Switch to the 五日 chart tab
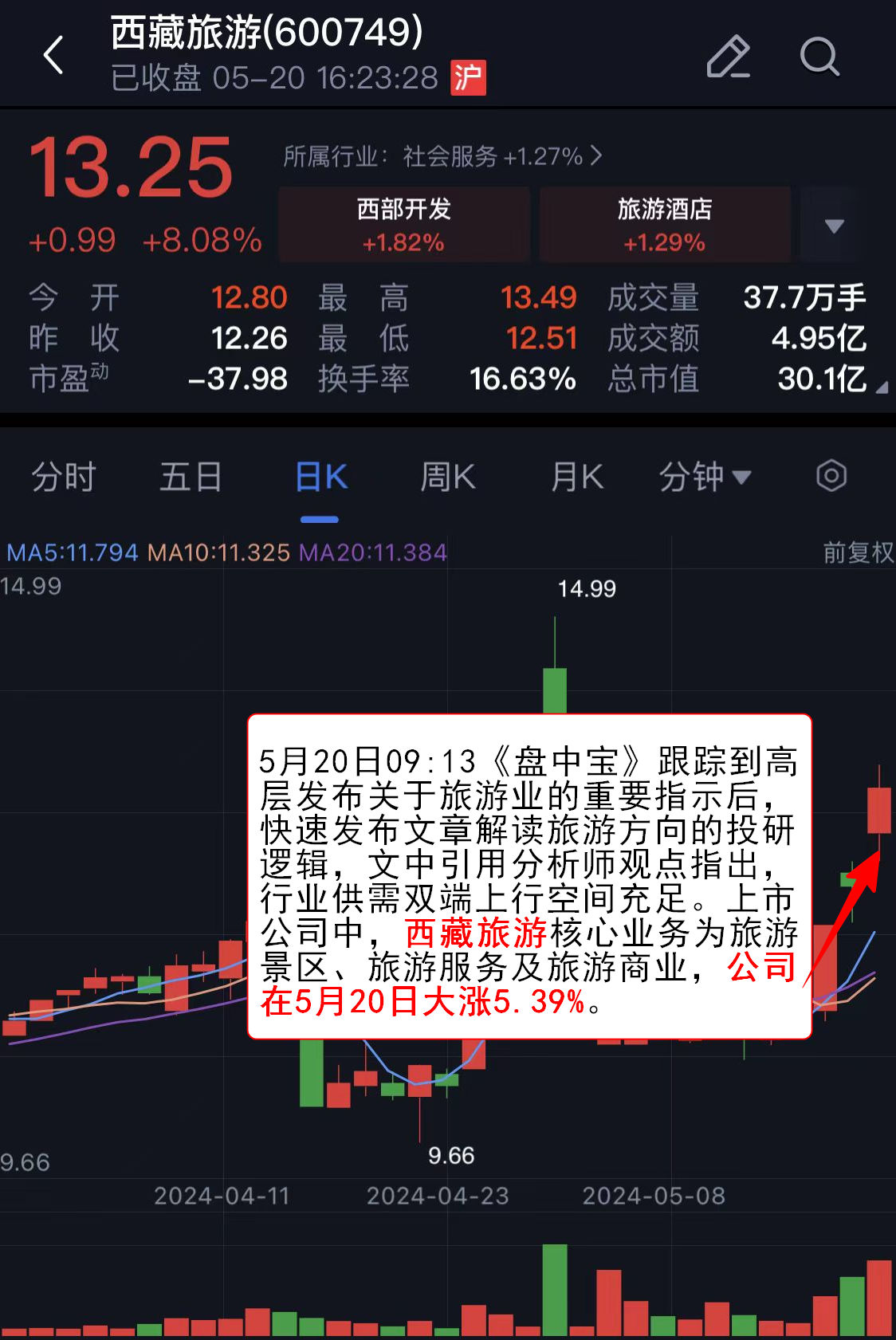 point(191,477)
